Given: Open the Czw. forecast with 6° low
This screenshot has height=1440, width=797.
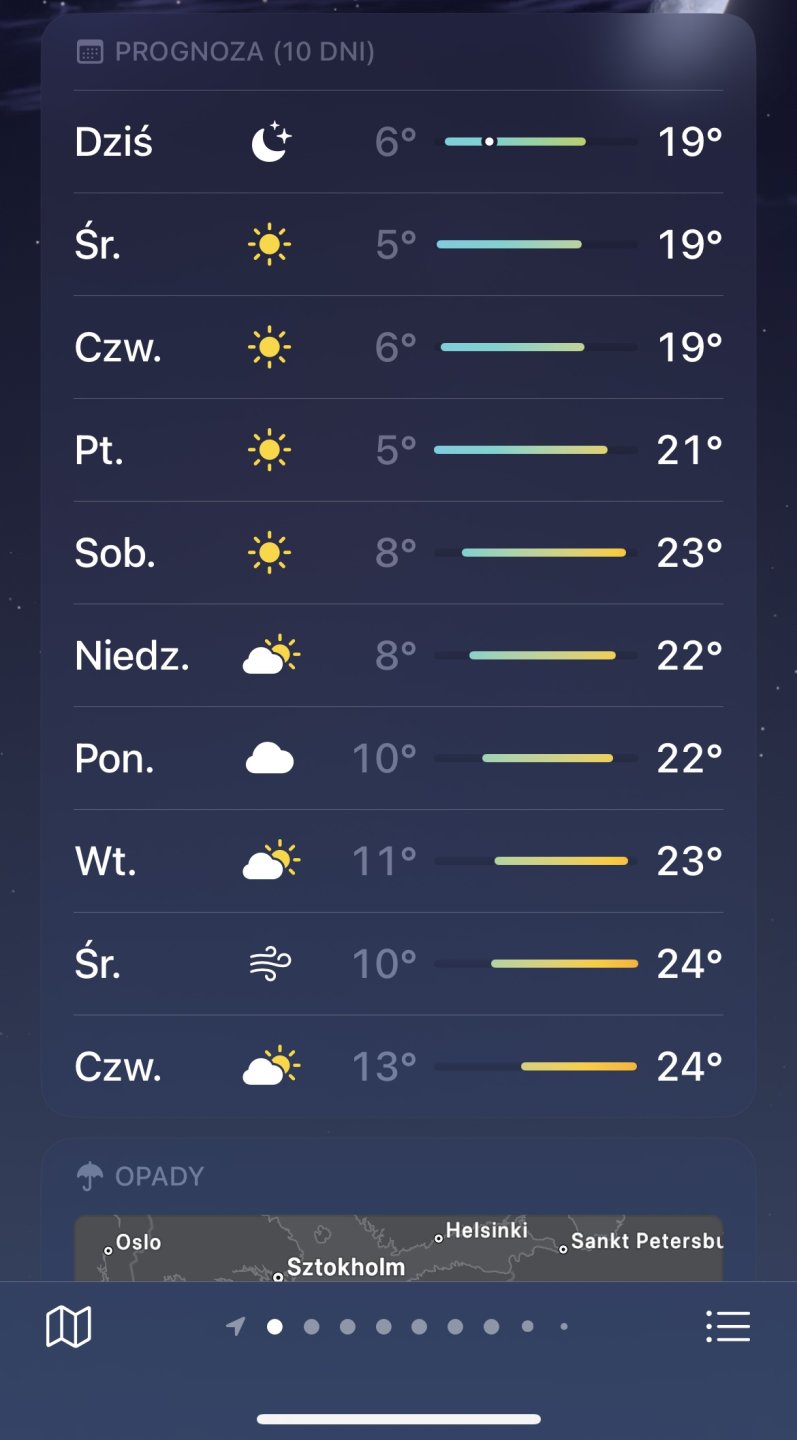Looking at the screenshot, I should [x=398, y=347].
